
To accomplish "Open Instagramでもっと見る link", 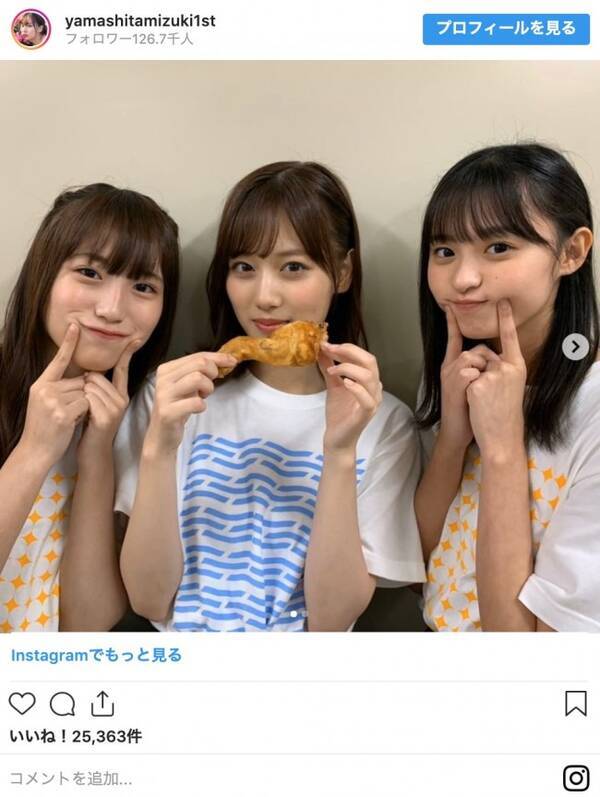I will (x=96, y=656).
